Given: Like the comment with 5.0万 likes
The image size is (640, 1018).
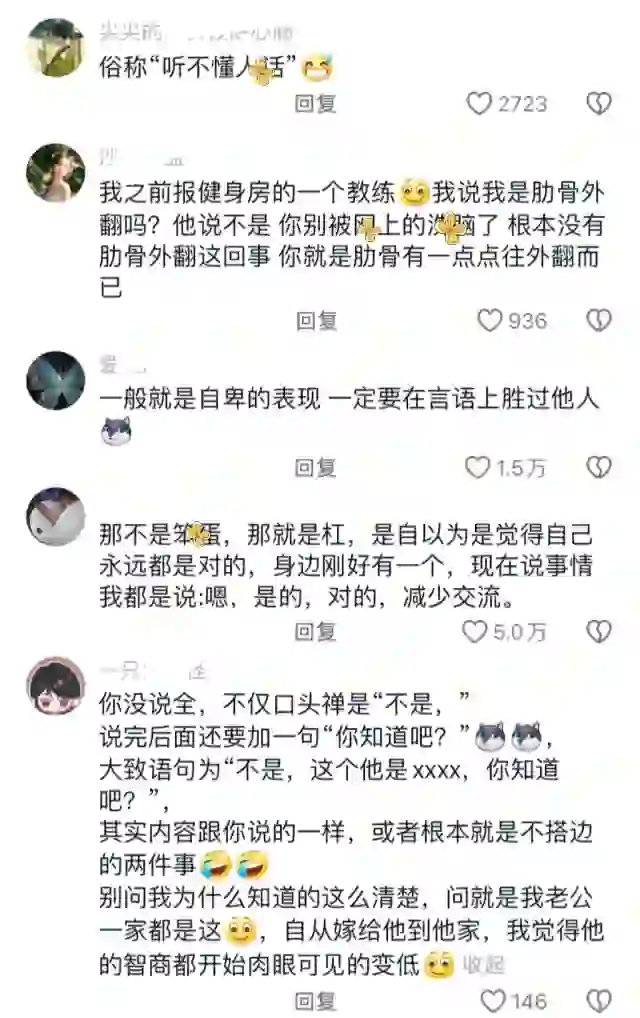Looking at the screenshot, I should tap(474, 631).
